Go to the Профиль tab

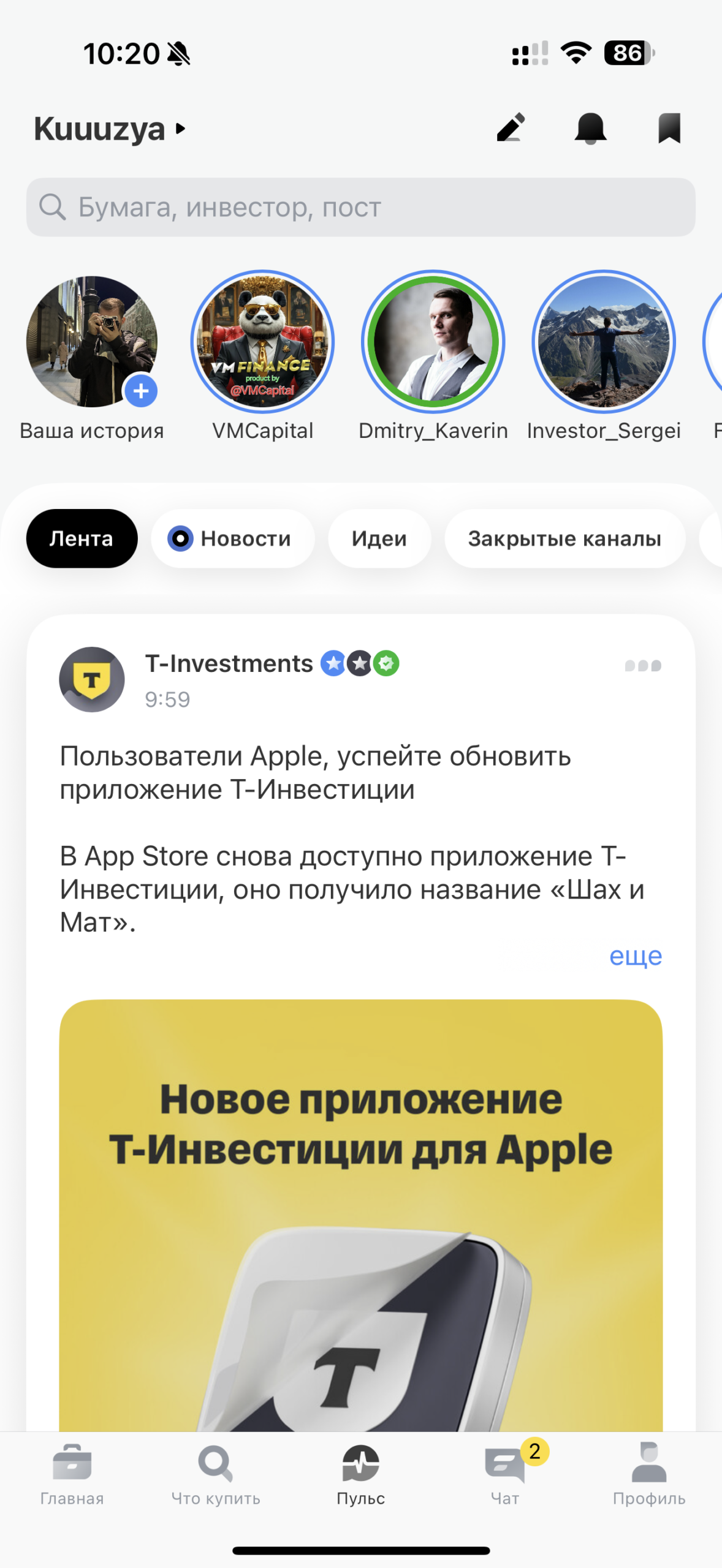pos(649,1474)
